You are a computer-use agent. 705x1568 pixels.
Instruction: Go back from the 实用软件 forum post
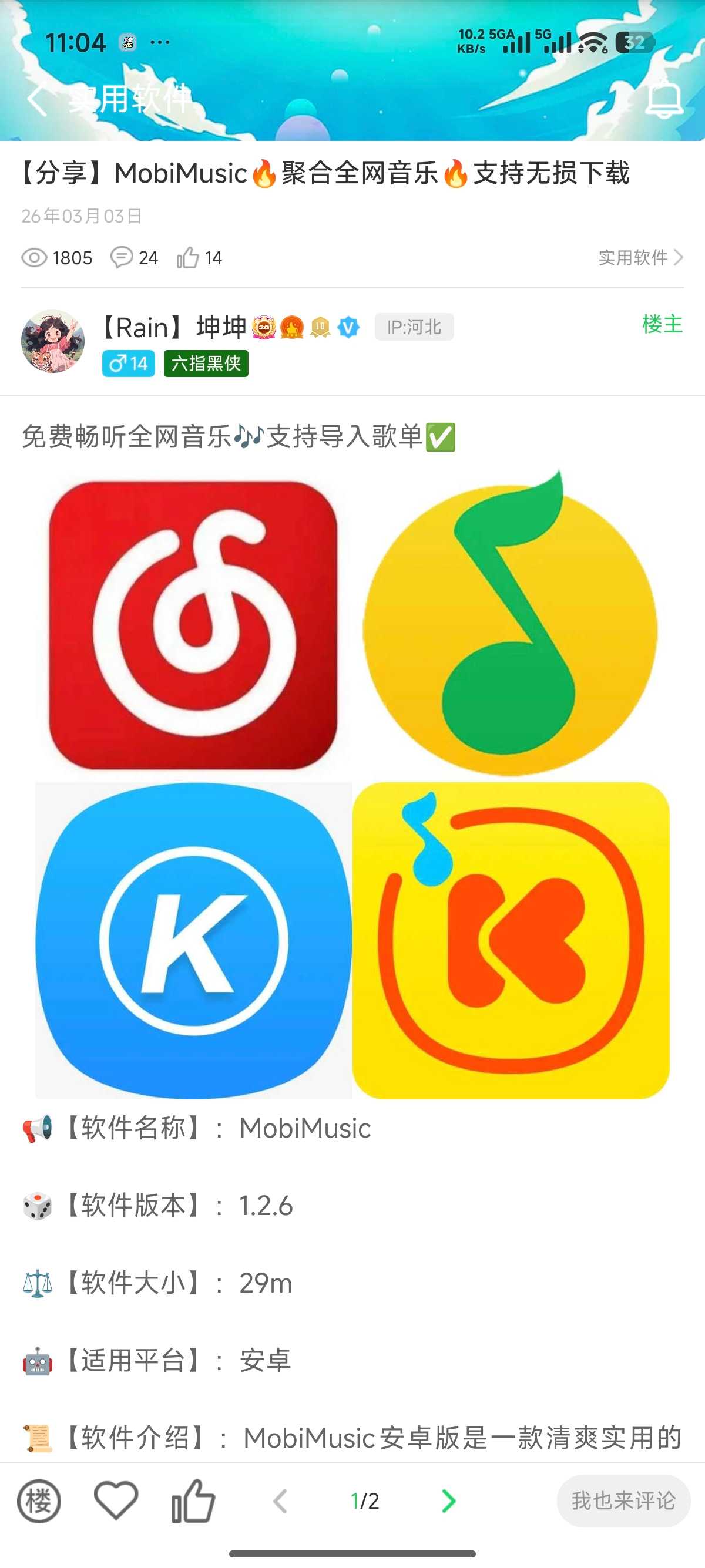tap(36, 99)
